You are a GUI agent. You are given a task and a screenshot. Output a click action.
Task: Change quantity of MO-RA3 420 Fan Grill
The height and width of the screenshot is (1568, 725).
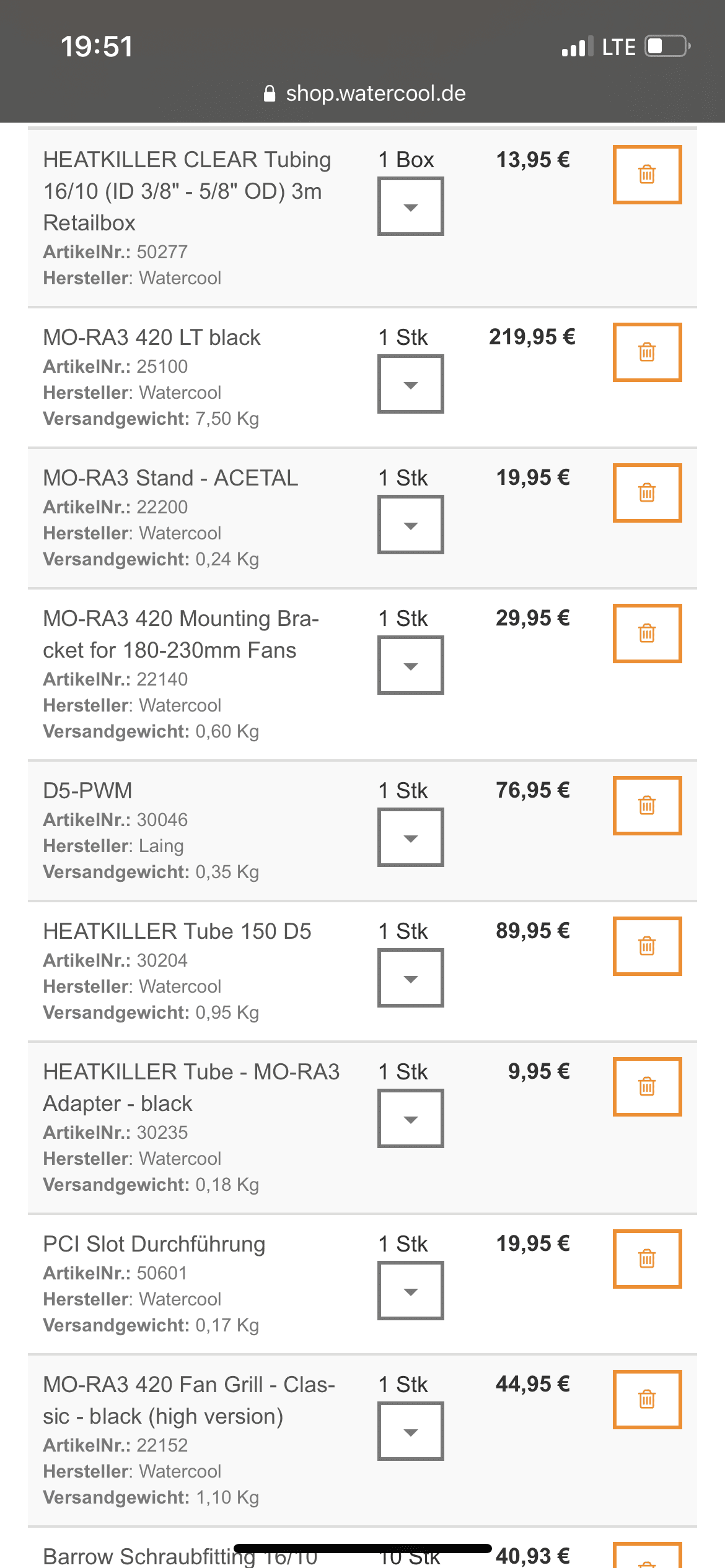pos(411,1431)
